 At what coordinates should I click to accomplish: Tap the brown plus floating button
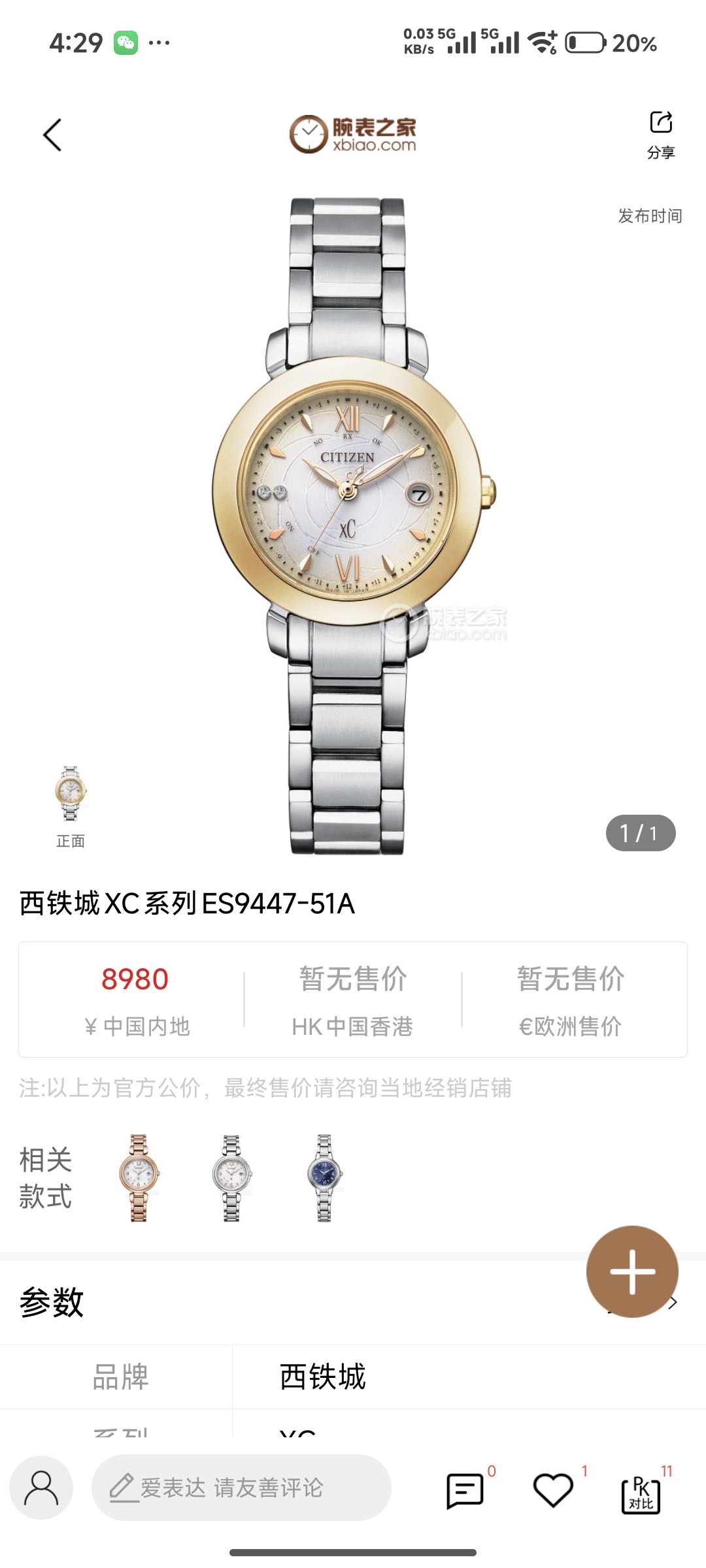[x=632, y=1271]
